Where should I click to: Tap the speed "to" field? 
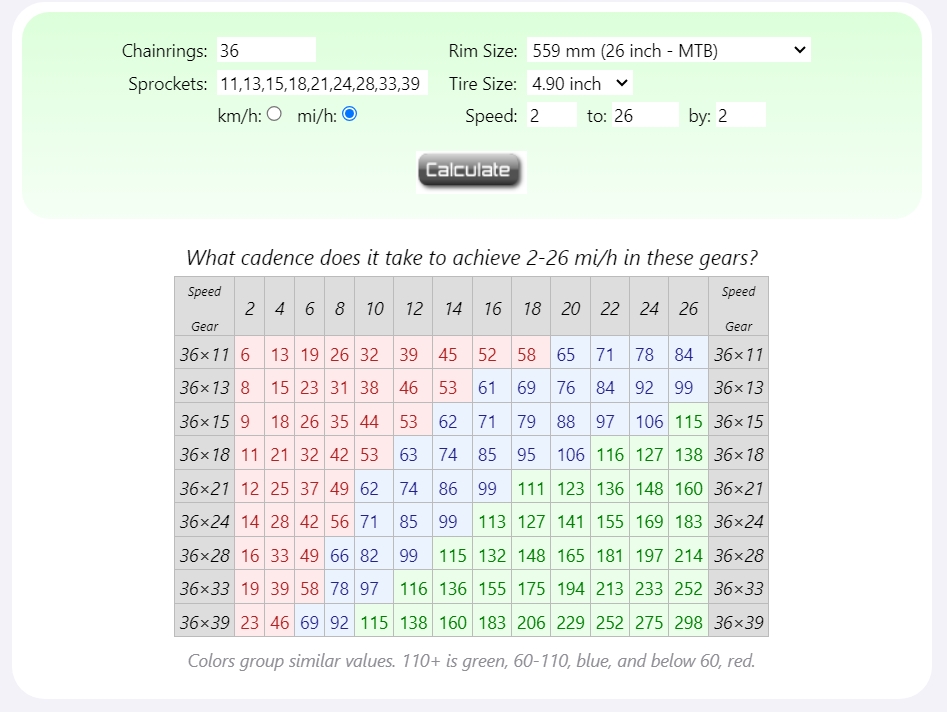point(644,115)
